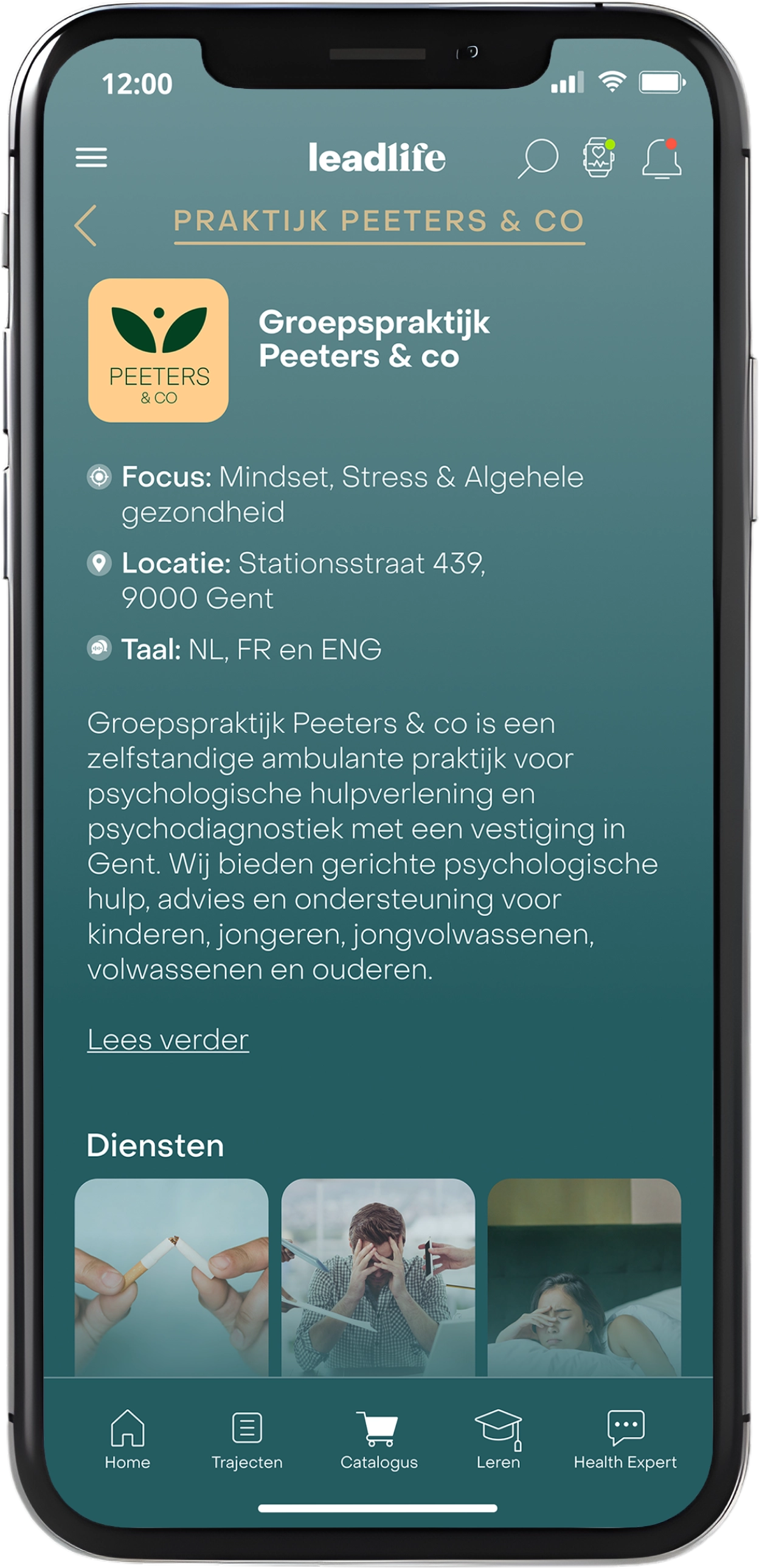Screen dimensions: 759x1568
Task: Open the hamburger menu
Action: [x=91, y=158]
